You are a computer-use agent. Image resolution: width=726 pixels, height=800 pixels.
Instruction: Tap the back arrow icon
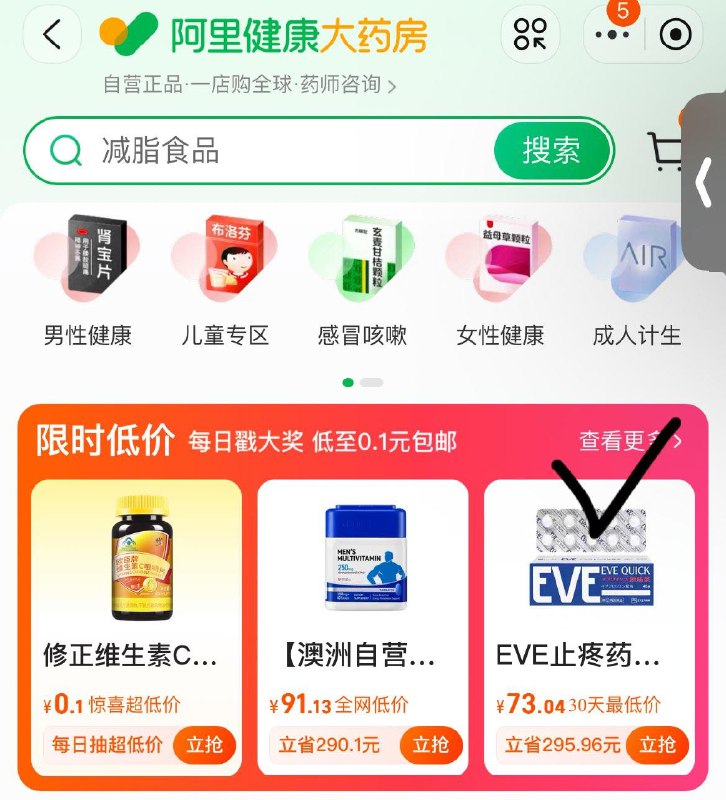52,33
